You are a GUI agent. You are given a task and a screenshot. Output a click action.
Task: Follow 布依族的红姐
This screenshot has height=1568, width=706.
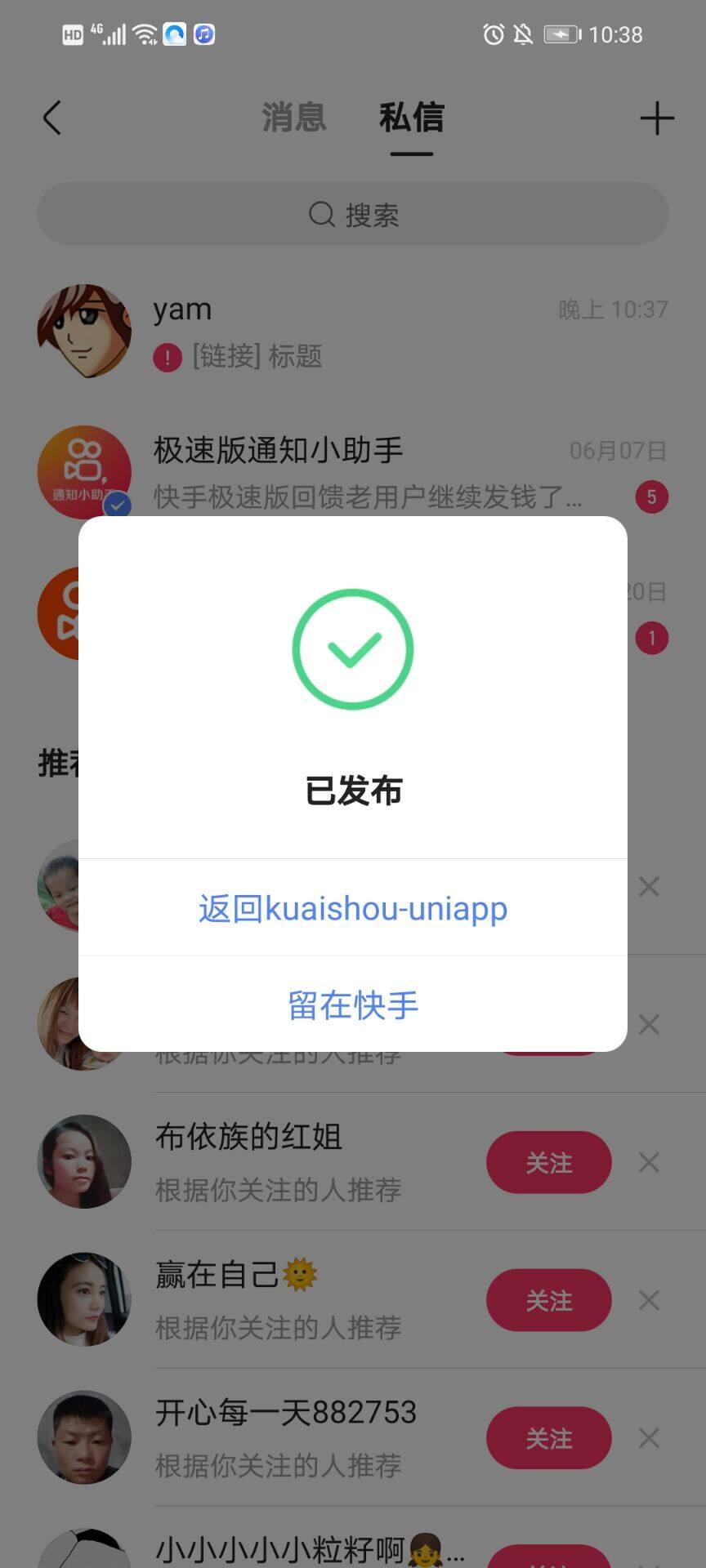click(x=548, y=1162)
